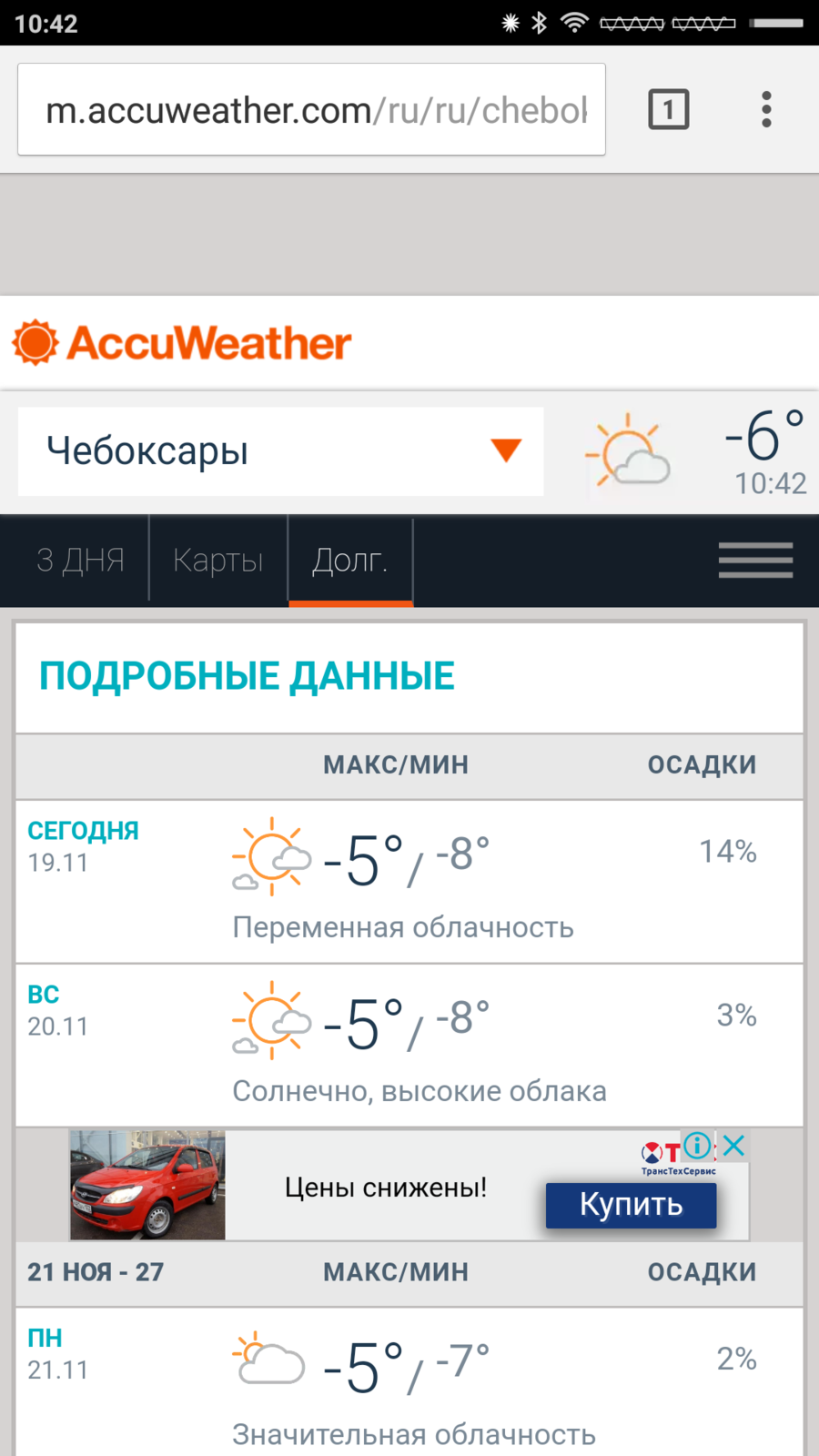Close the car ad banner

click(733, 1146)
